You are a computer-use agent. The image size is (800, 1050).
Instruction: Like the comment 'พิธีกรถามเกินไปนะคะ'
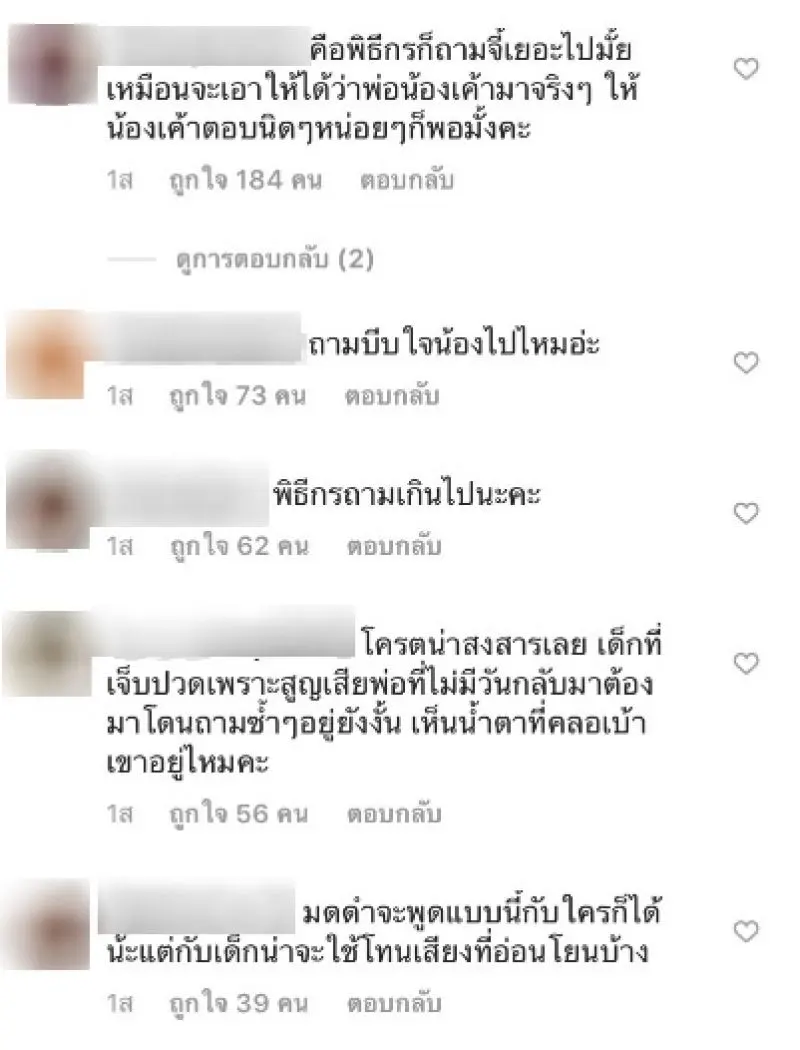(746, 514)
